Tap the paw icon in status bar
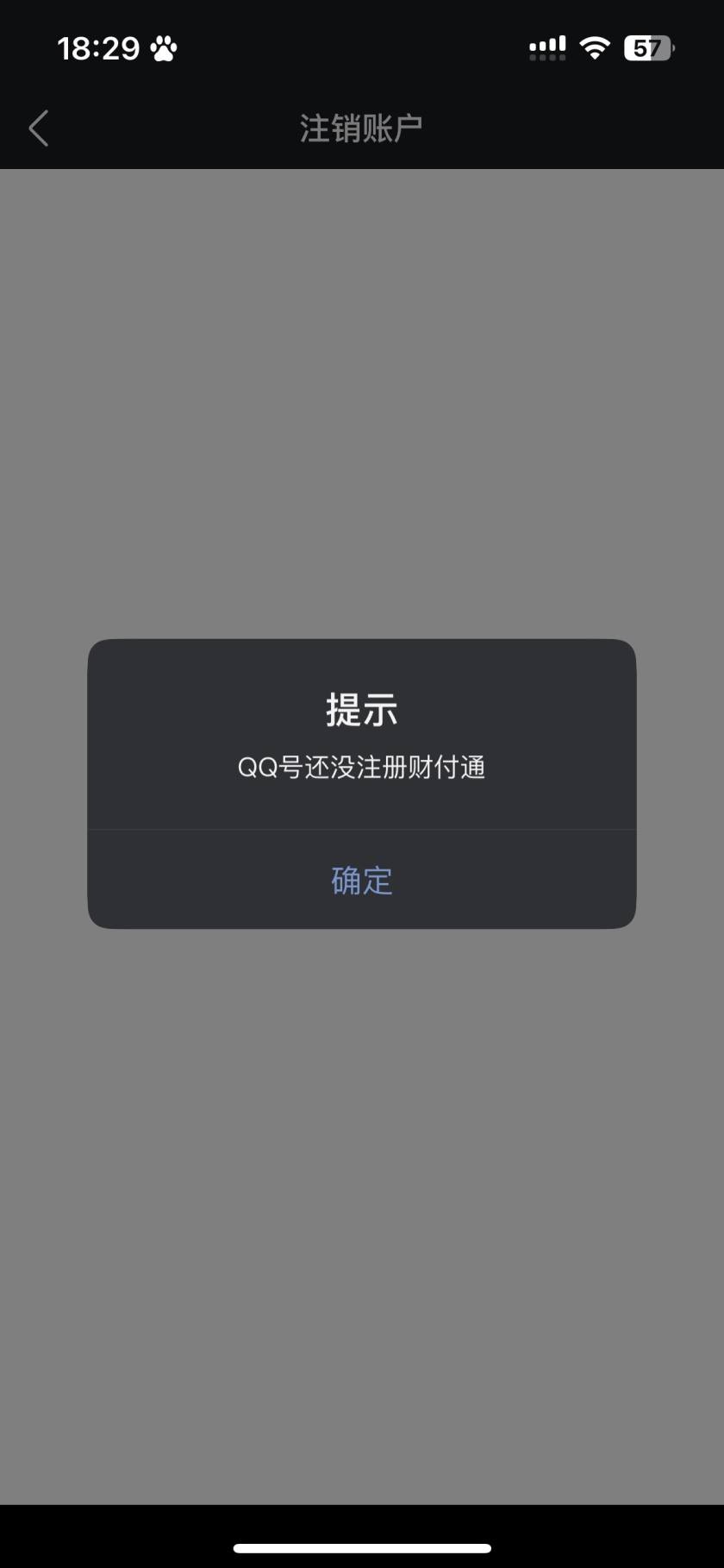 click(x=165, y=47)
